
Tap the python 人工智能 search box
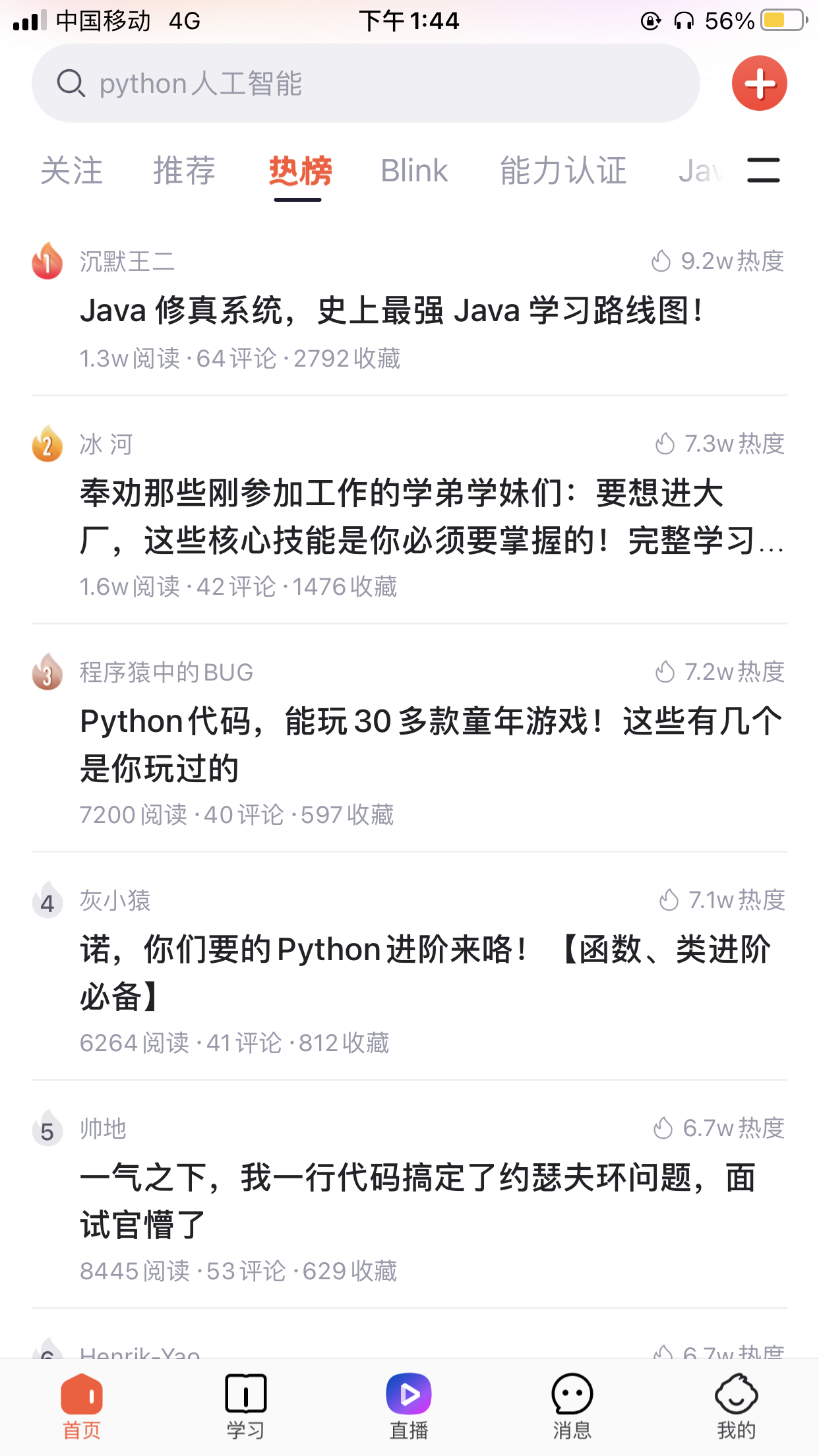pyautogui.click(x=365, y=84)
